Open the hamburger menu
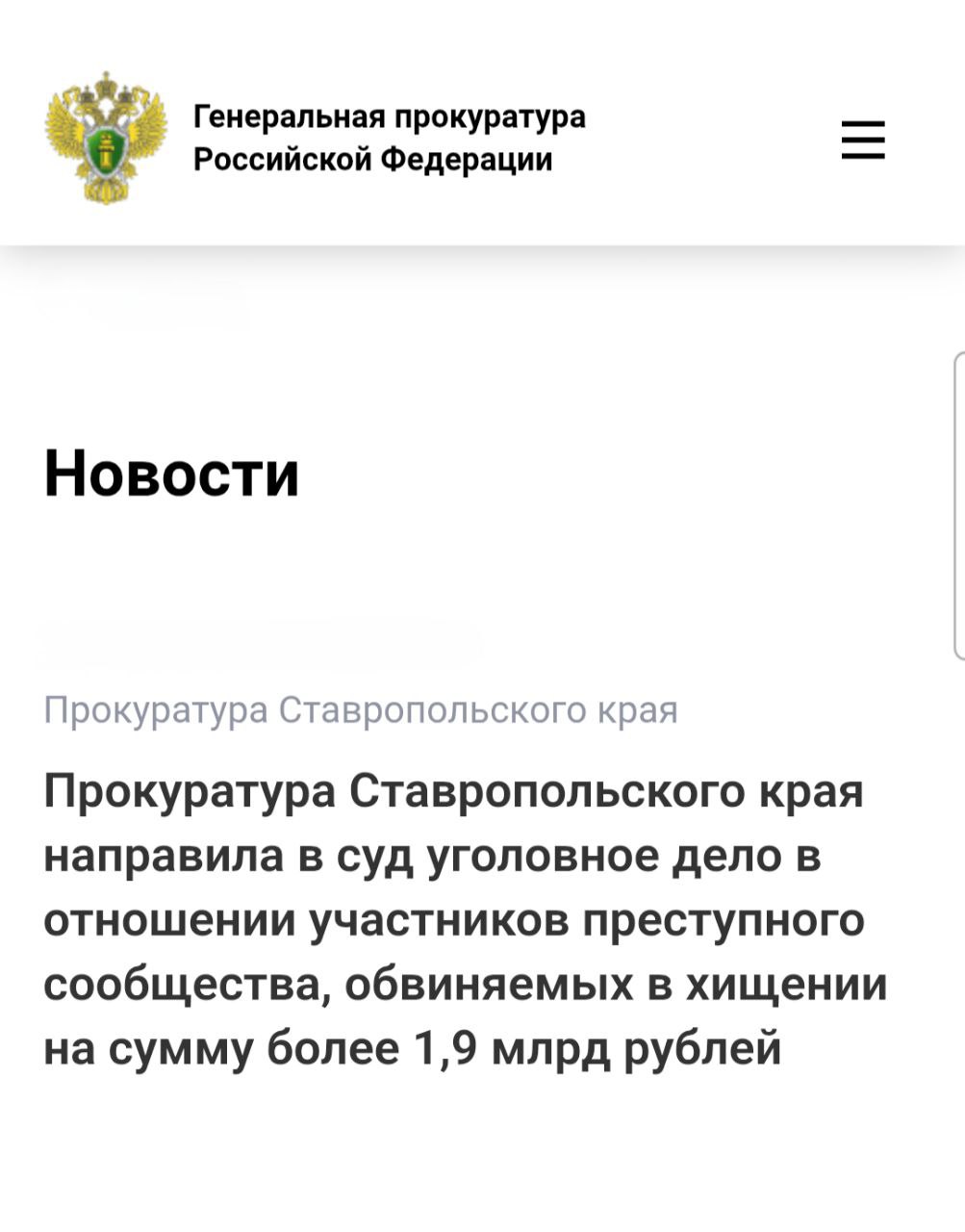 [x=862, y=140]
